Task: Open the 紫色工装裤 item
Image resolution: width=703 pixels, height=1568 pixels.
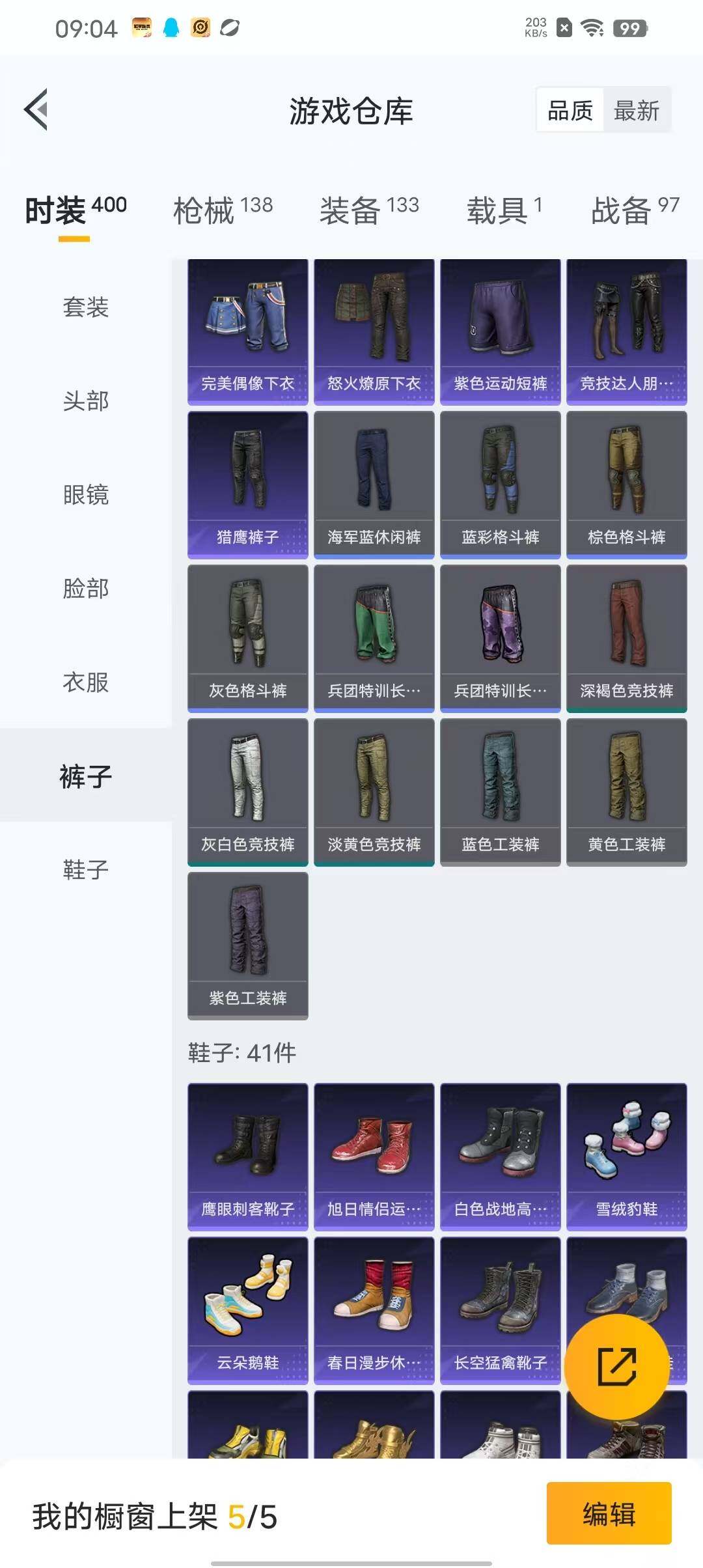Action: coord(248,946)
